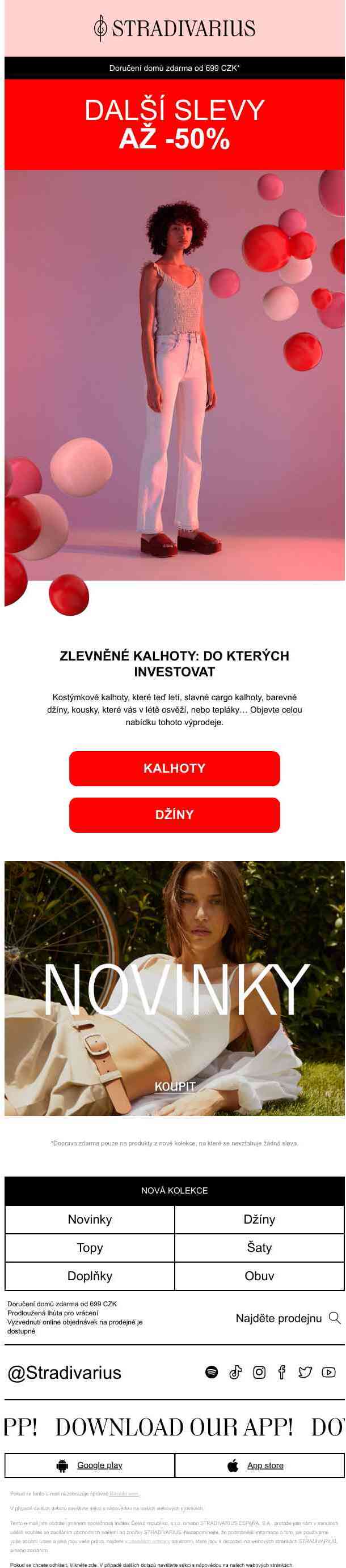Browse the Šaty category
The image size is (346, 1568).
coord(260,1247)
